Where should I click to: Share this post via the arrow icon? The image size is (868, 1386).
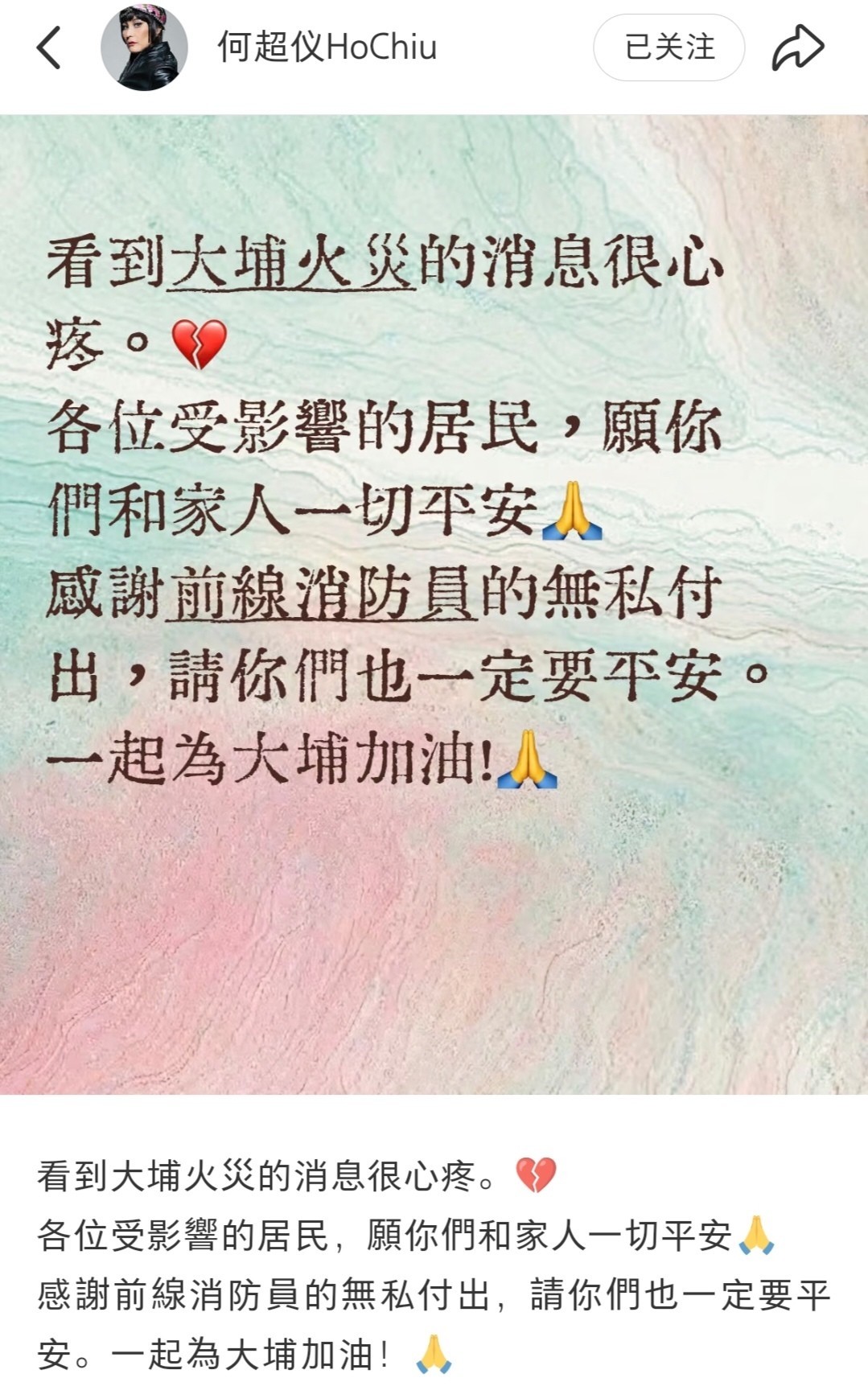pyautogui.click(x=797, y=47)
